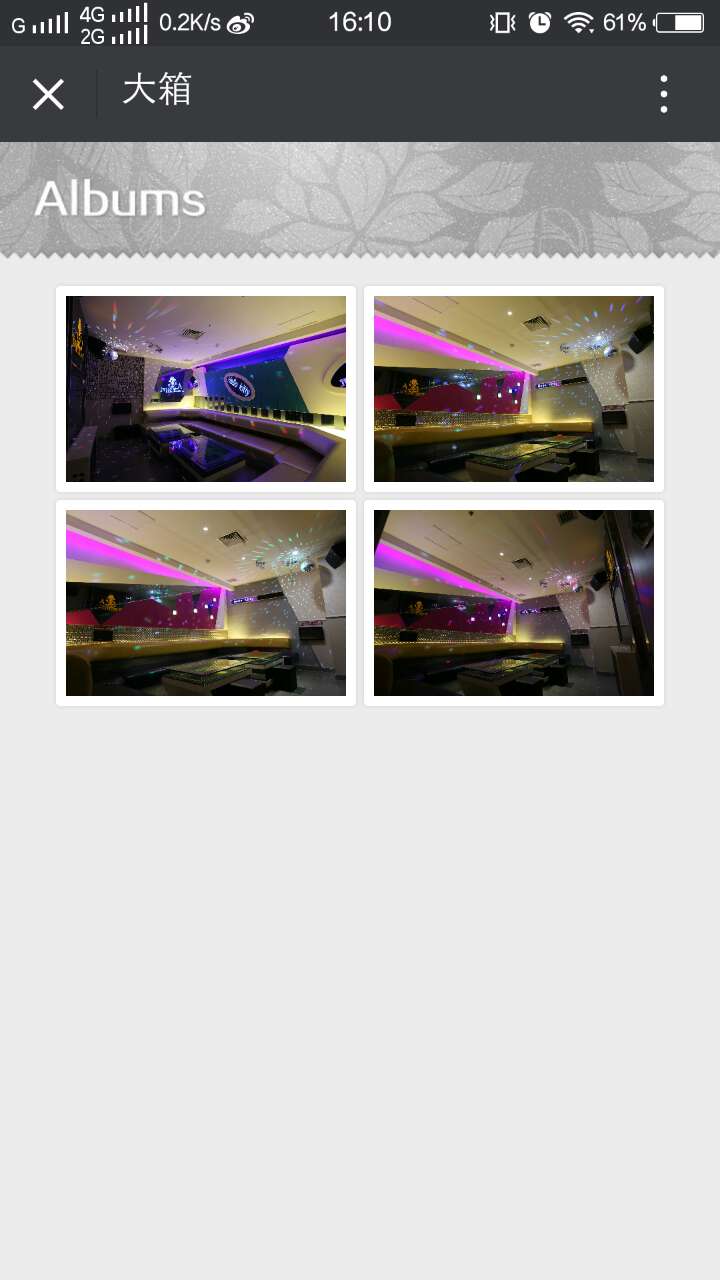
Task: Close the 大箱 page
Action: (48, 95)
